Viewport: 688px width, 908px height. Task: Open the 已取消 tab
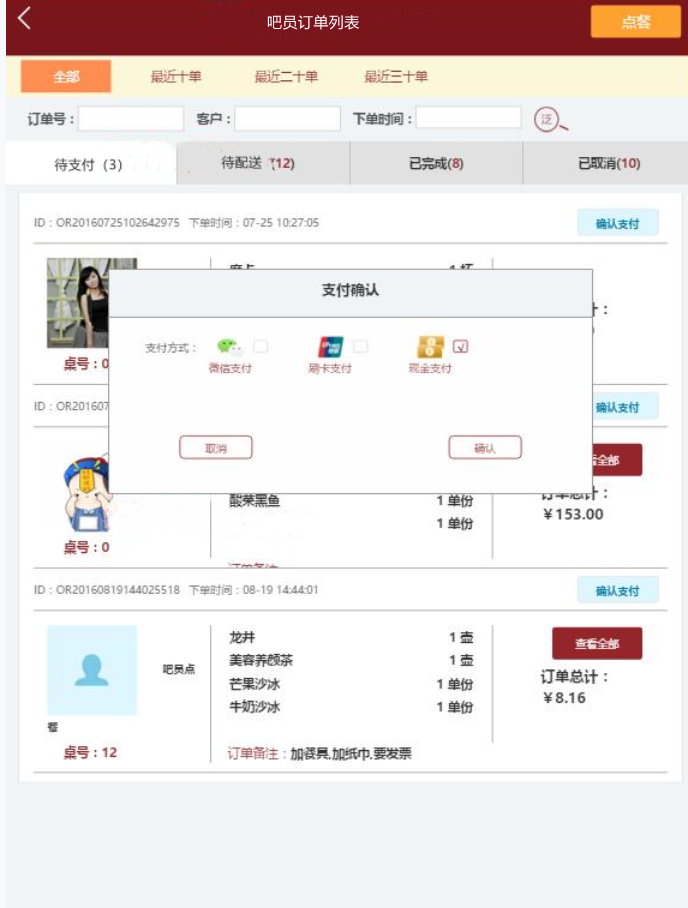609,164
